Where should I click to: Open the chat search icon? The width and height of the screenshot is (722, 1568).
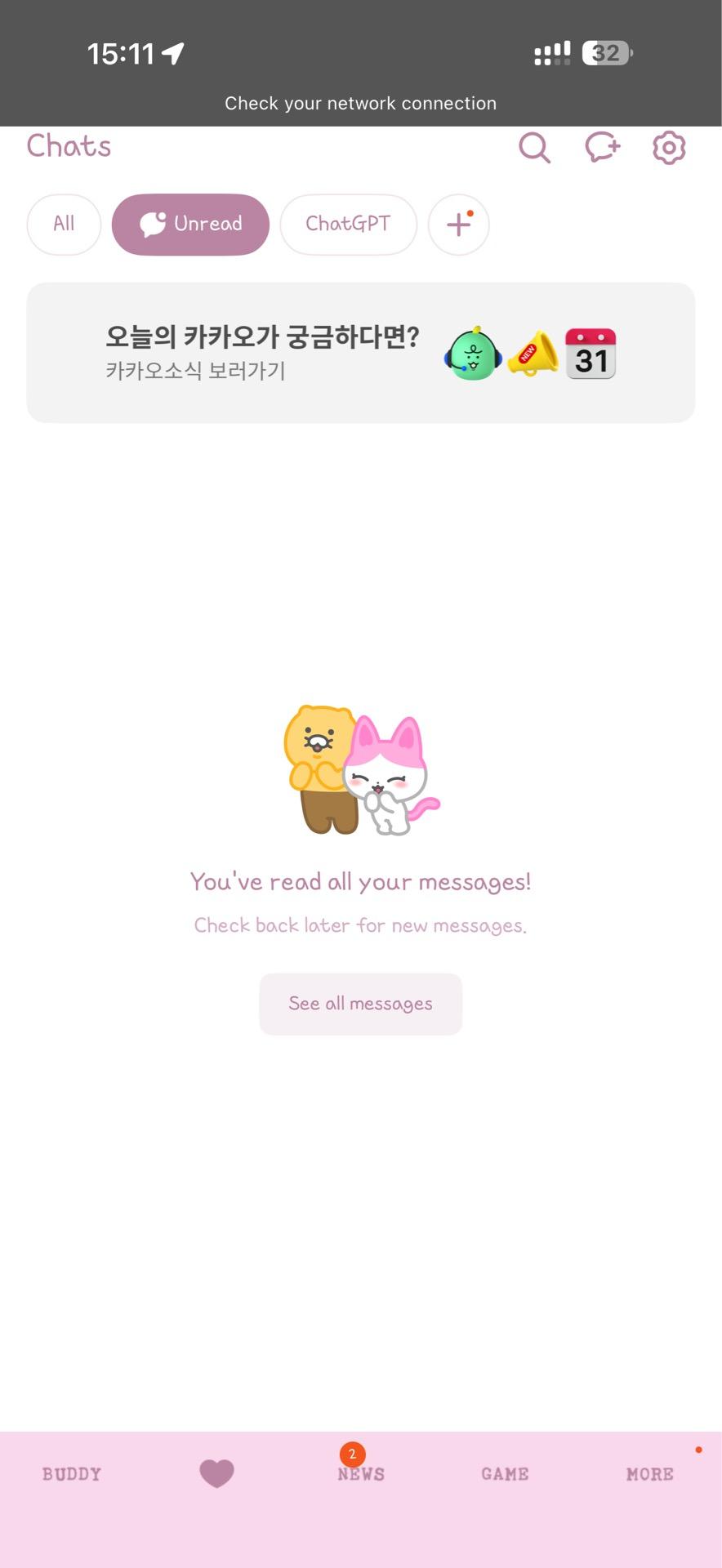tap(535, 148)
